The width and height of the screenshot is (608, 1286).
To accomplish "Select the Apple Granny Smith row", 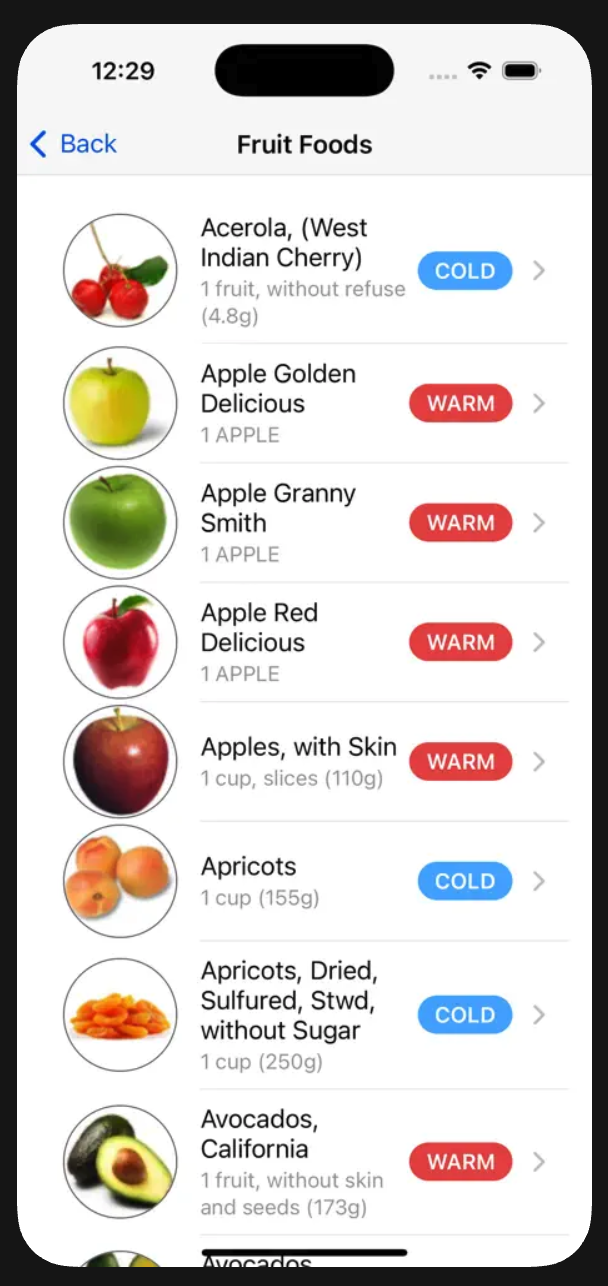I will click(300, 522).
